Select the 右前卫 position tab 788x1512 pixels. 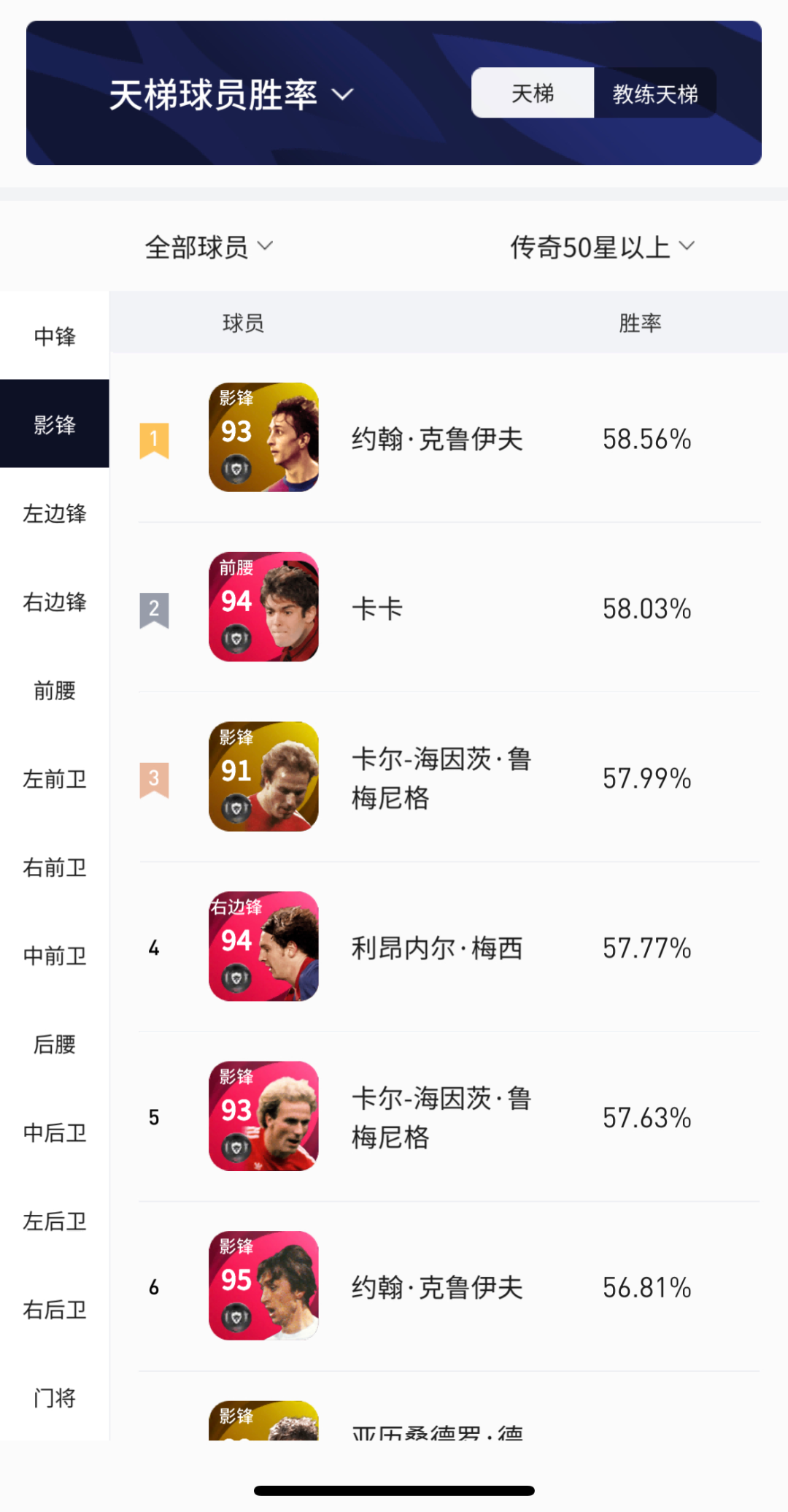click(55, 867)
